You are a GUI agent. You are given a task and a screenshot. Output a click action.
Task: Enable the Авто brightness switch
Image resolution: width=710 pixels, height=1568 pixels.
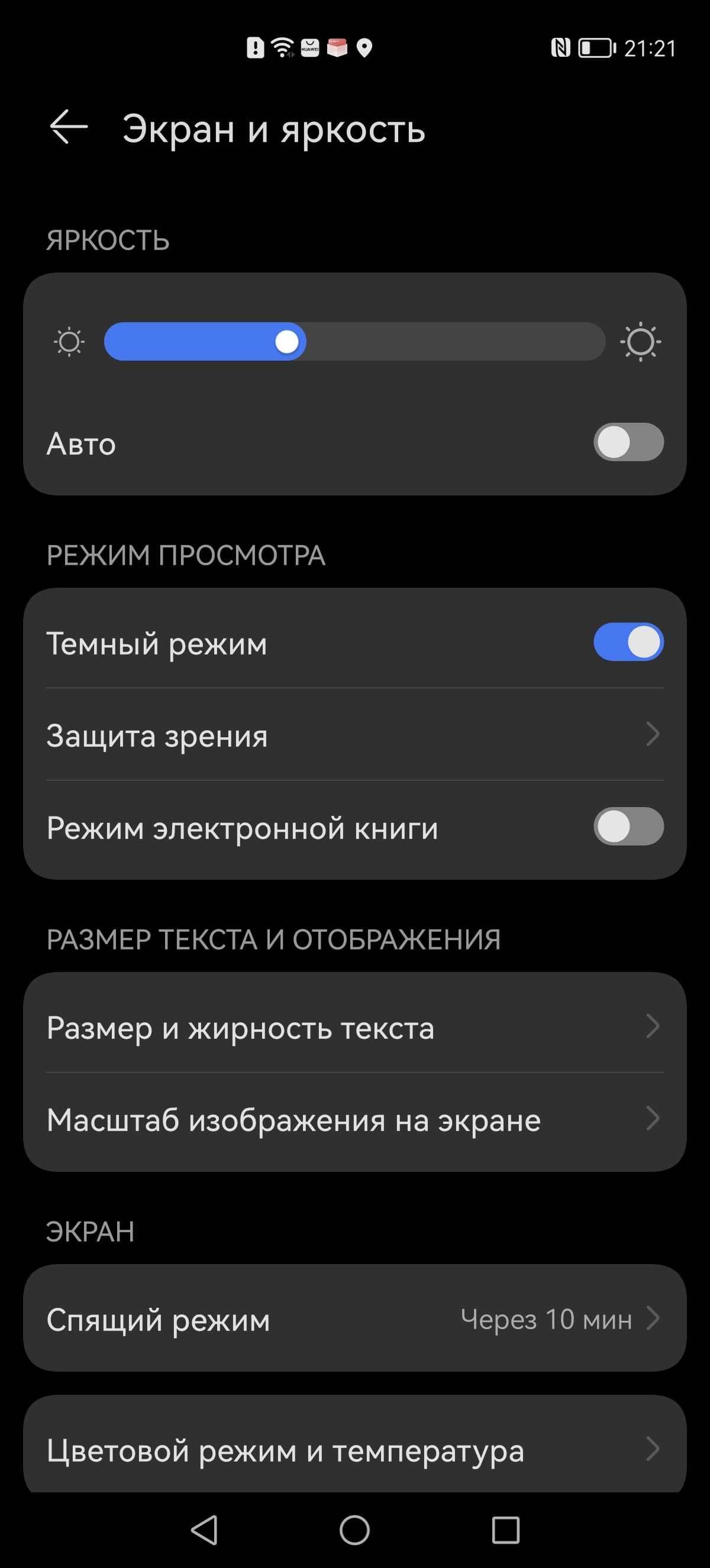click(x=628, y=442)
